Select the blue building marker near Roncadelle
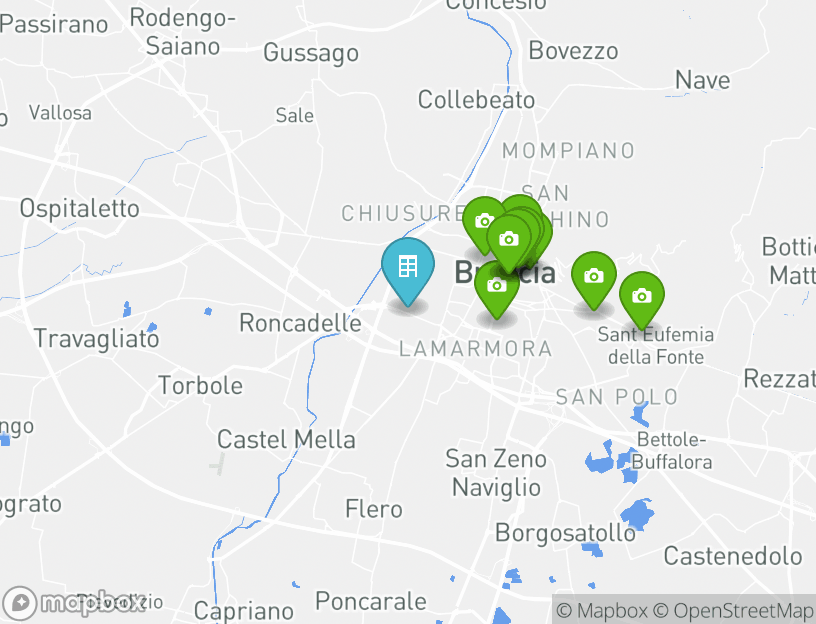 tap(408, 268)
